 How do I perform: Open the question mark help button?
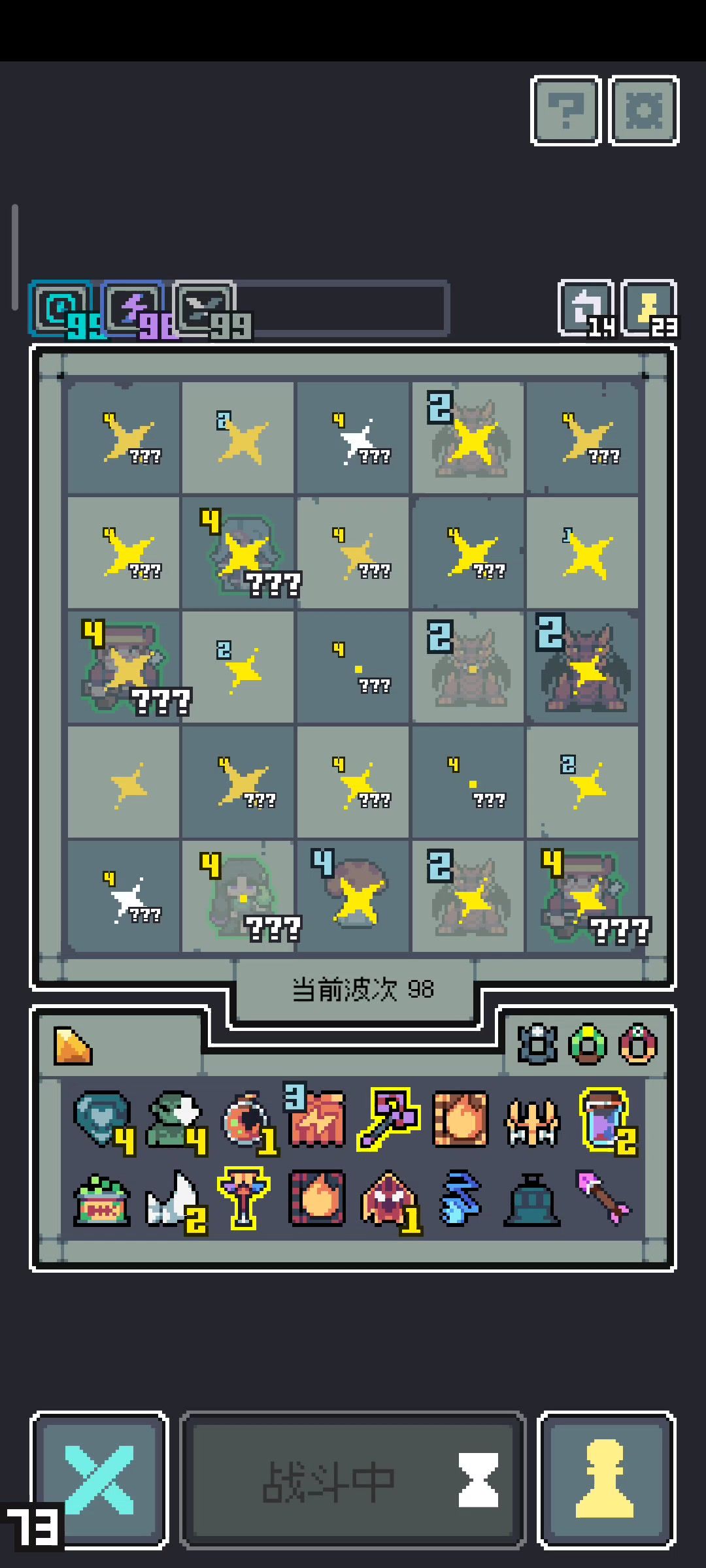click(565, 110)
